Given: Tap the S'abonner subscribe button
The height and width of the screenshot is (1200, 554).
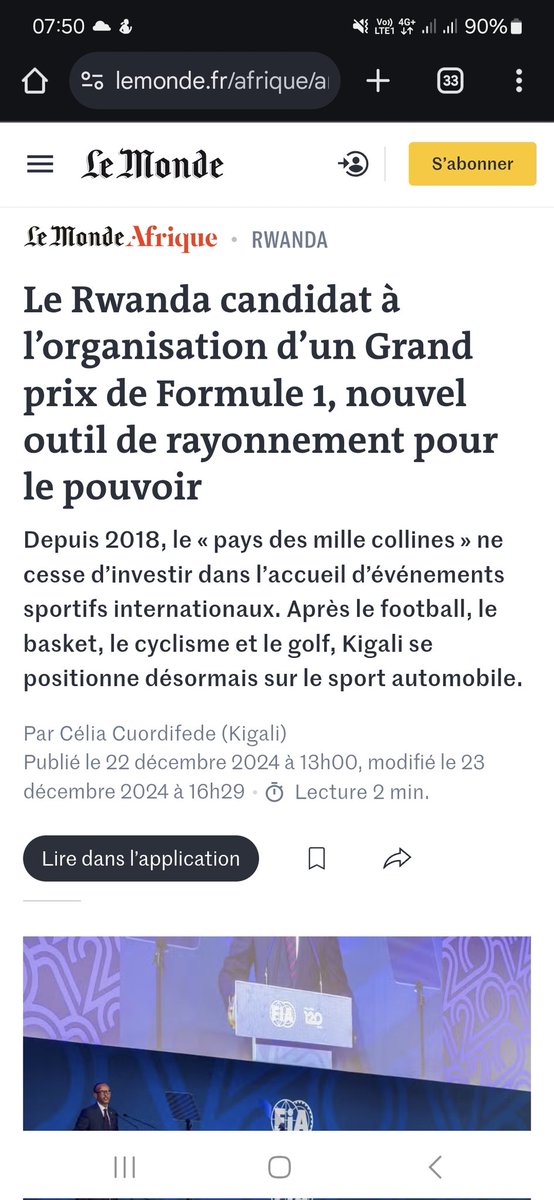Looking at the screenshot, I should click(x=472, y=164).
